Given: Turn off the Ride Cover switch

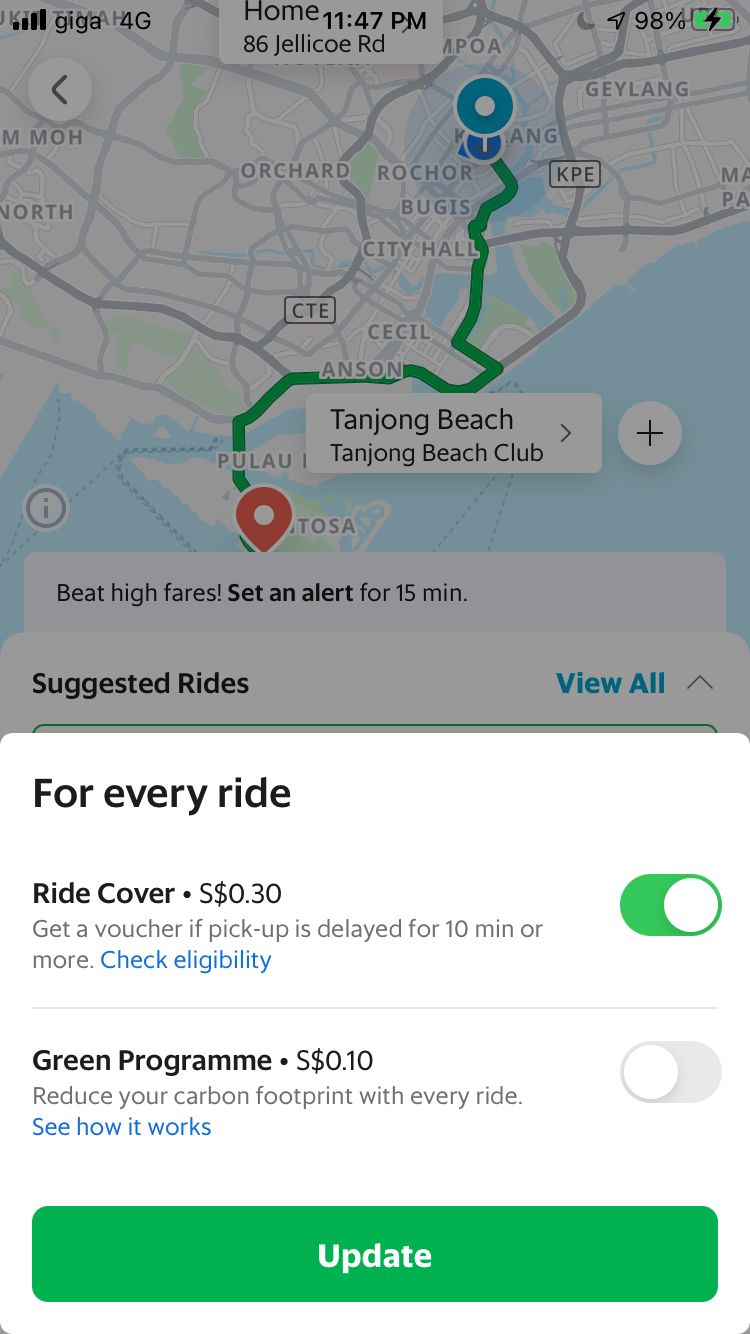Looking at the screenshot, I should (670, 905).
